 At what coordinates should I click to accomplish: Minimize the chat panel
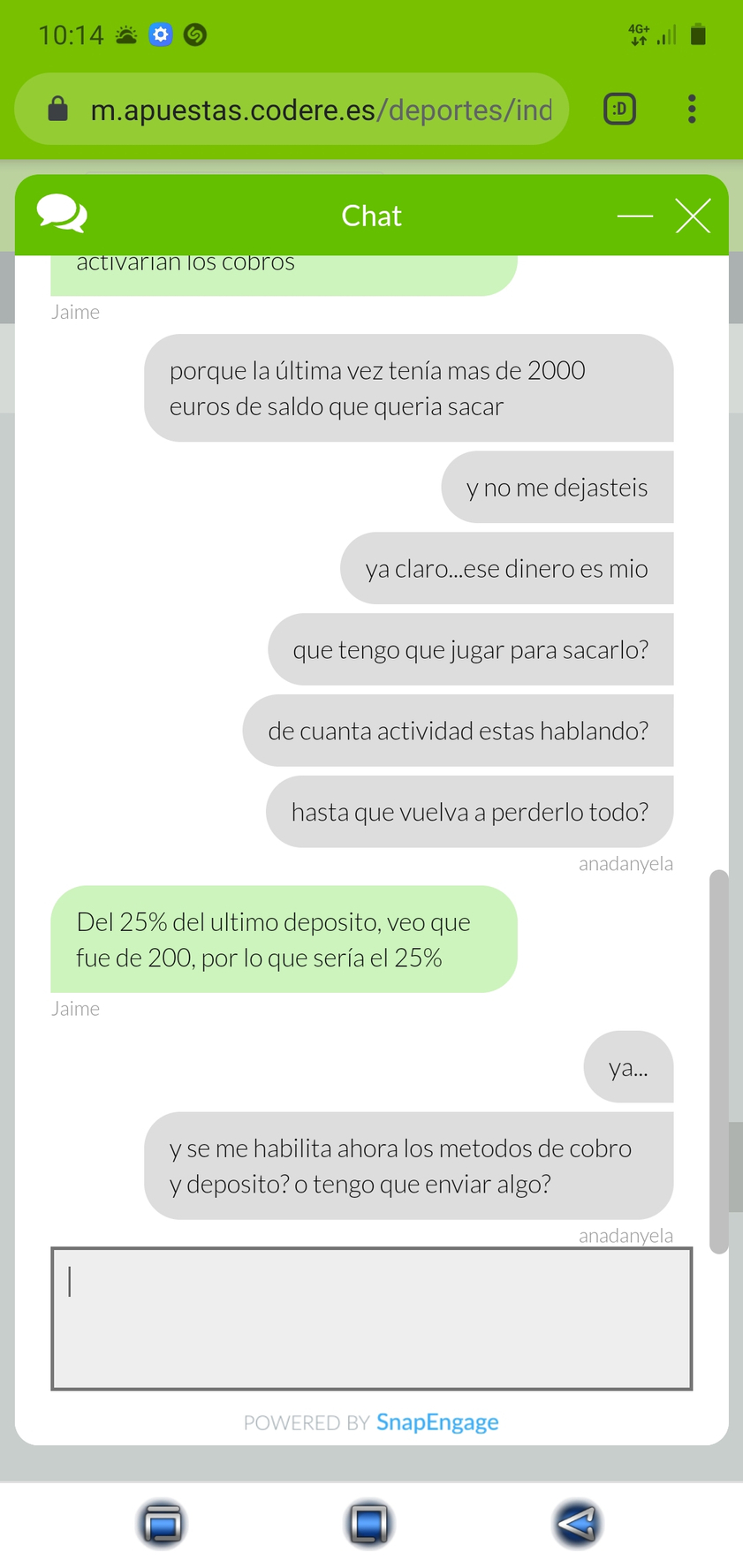tap(634, 216)
